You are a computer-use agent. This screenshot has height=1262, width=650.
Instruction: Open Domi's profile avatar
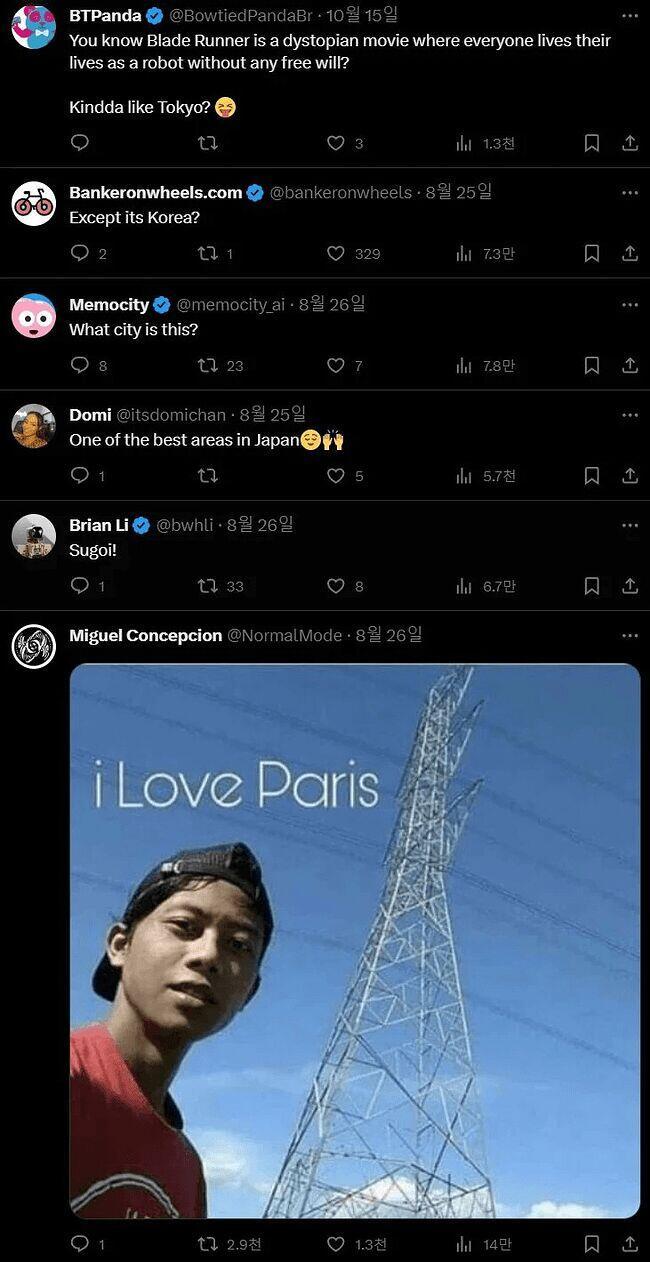click(33, 426)
